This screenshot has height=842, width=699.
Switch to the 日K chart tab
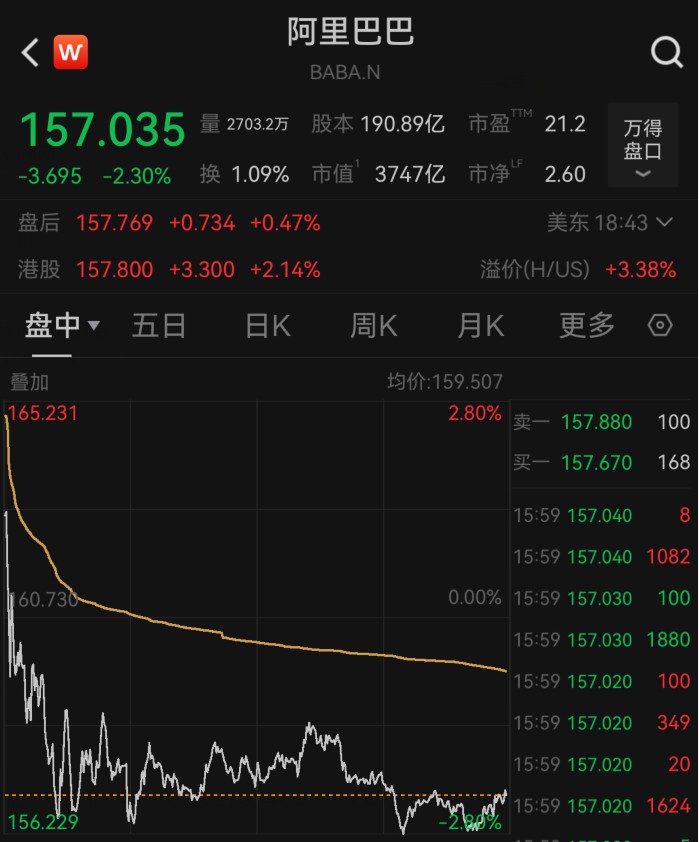pyautogui.click(x=268, y=325)
